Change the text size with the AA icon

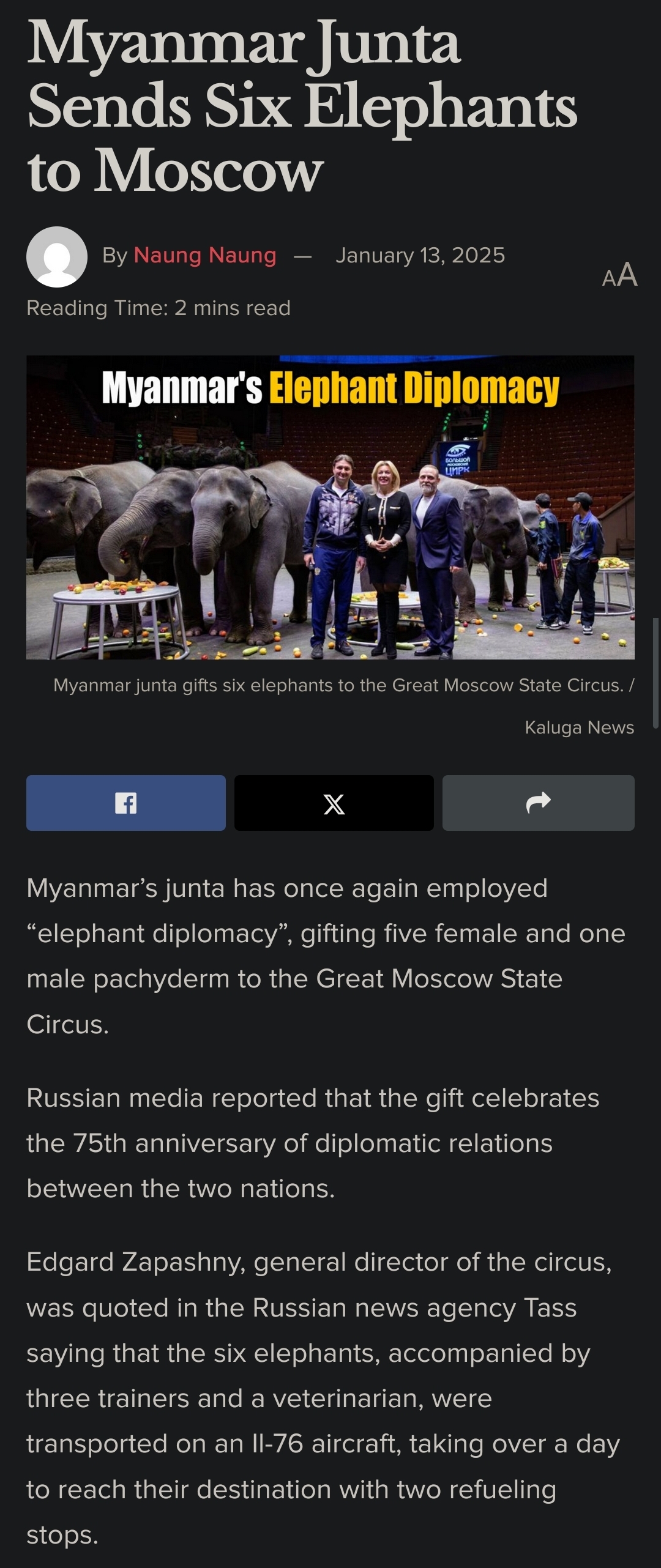pyautogui.click(x=619, y=275)
